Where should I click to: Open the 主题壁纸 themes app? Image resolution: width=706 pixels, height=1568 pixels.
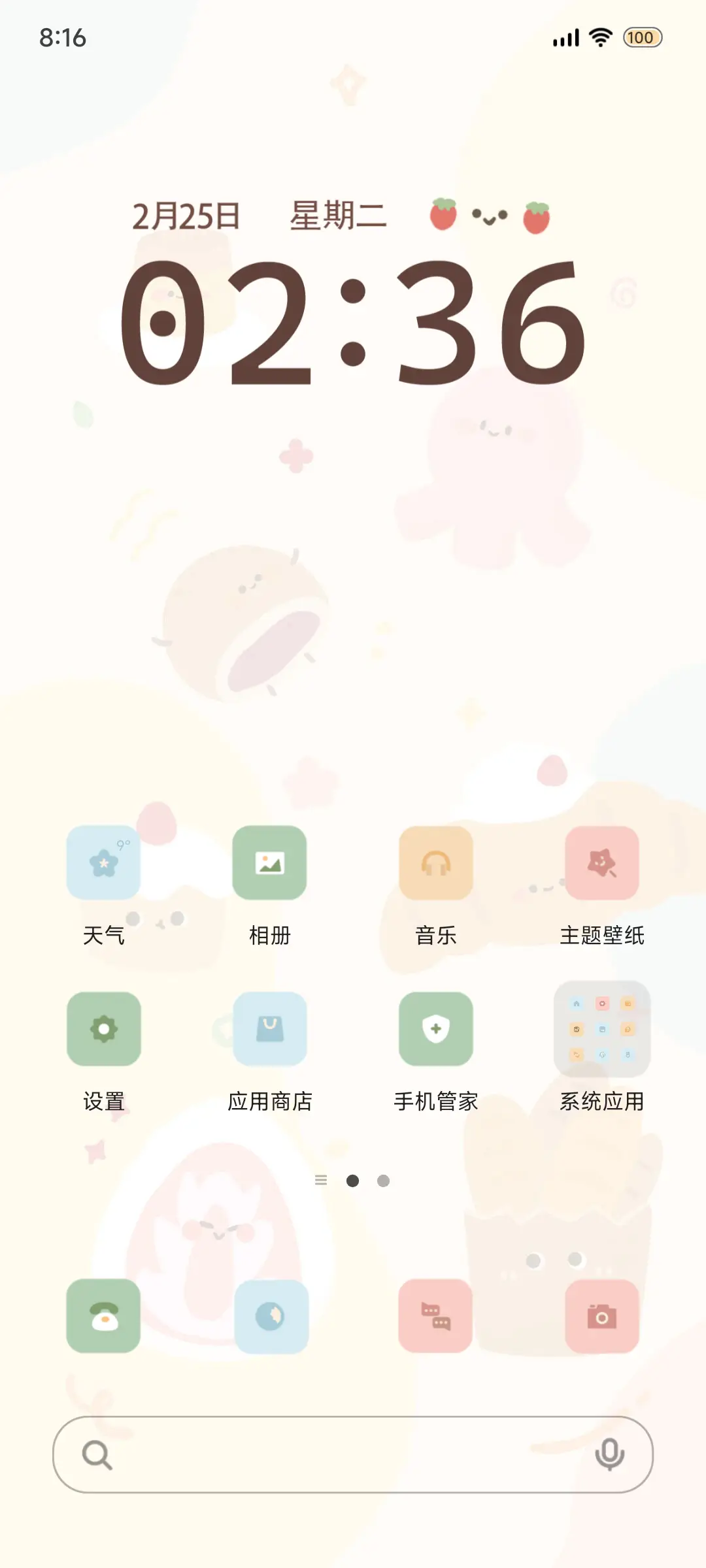click(602, 862)
